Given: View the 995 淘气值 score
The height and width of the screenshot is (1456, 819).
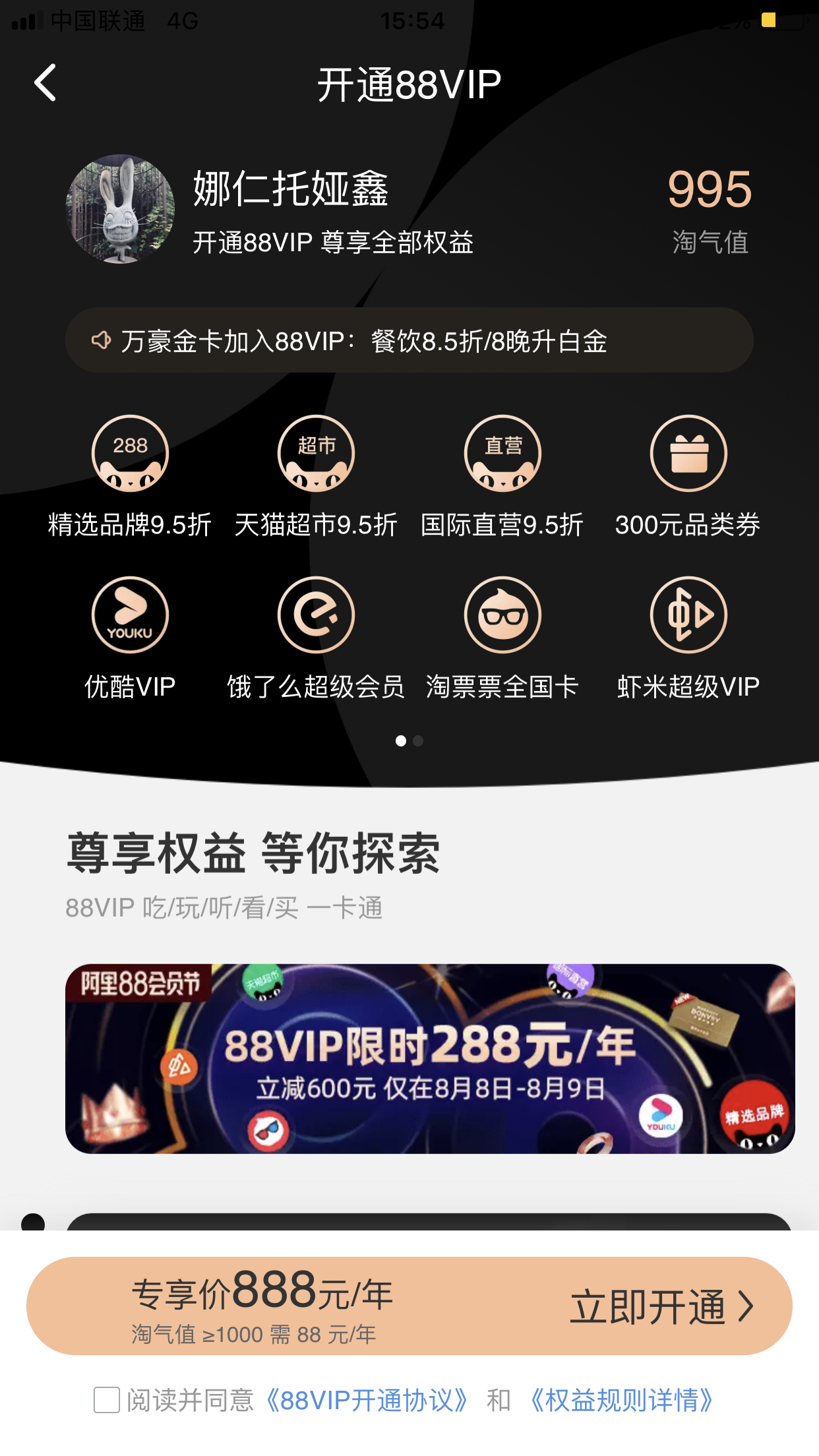Looking at the screenshot, I should click(710, 210).
